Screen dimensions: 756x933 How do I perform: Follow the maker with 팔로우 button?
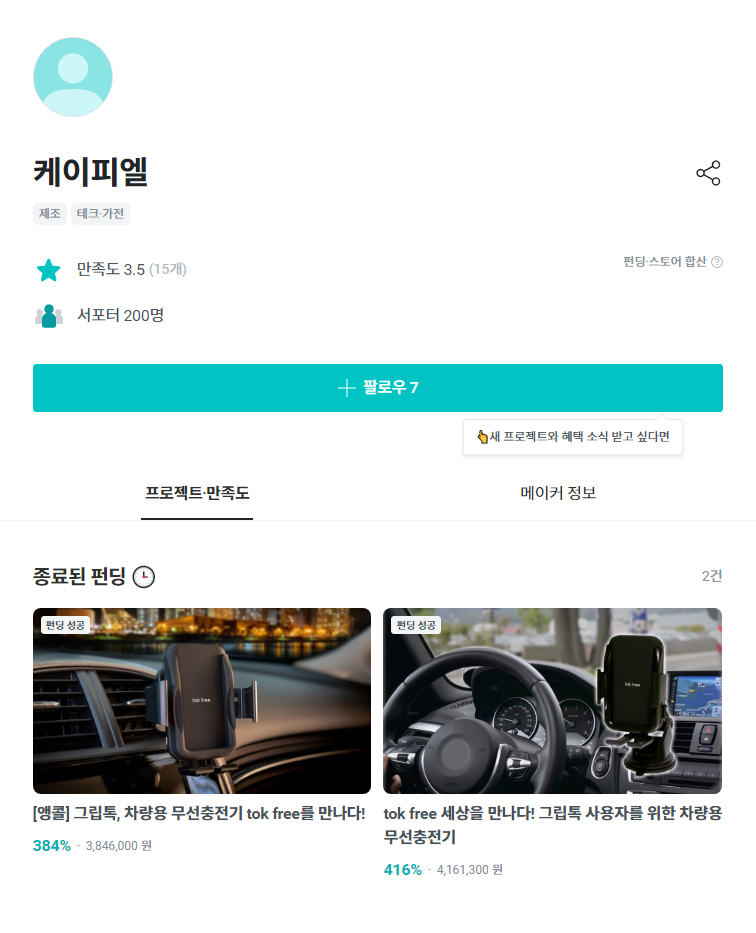378,388
